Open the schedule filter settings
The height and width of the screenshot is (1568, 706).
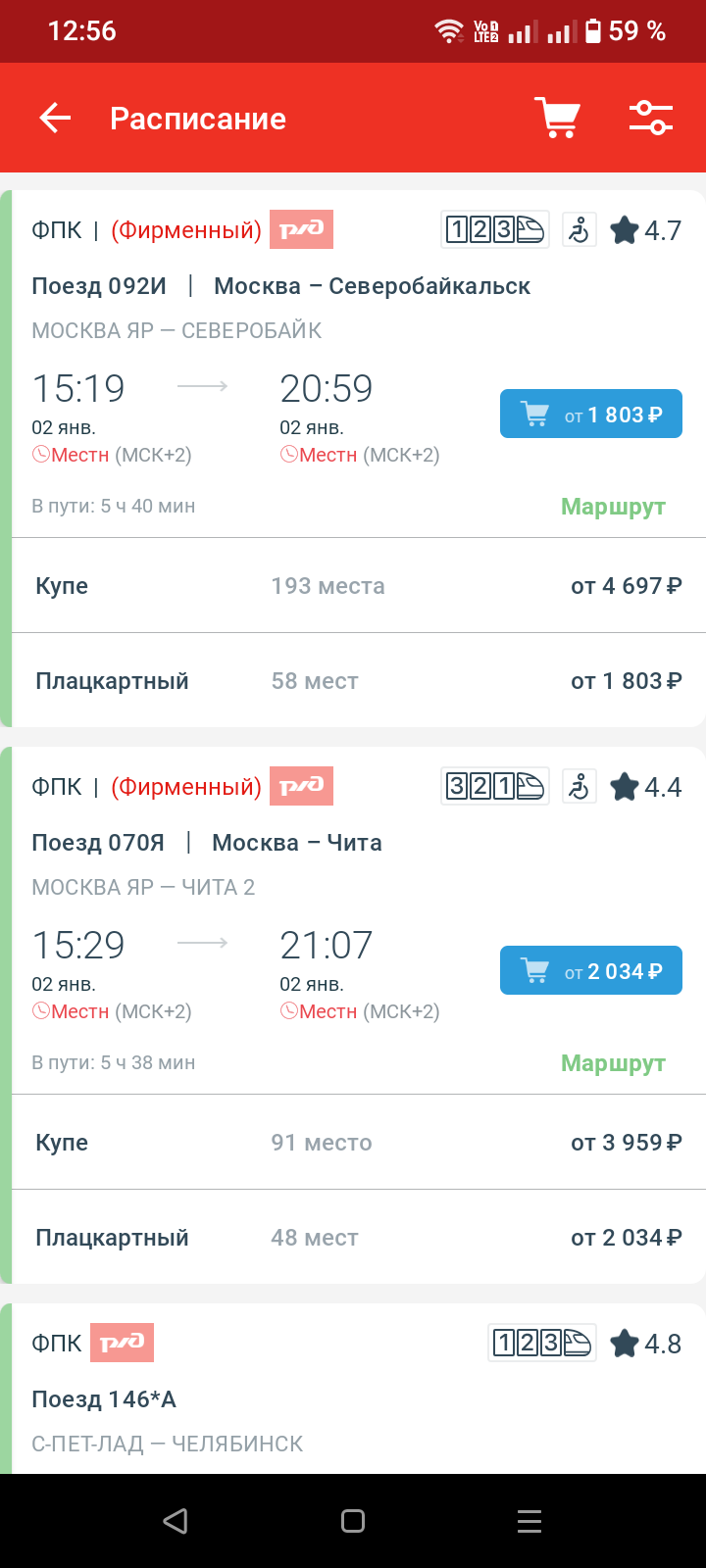click(x=651, y=118)
